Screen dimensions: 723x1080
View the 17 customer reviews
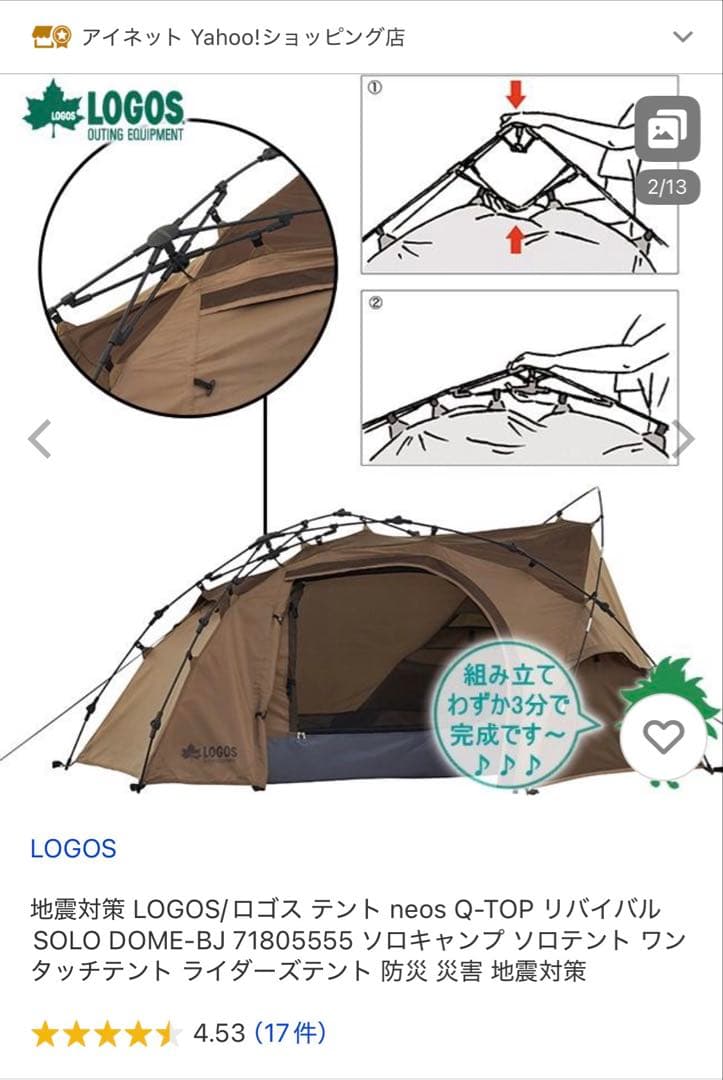coord(290,1032)
